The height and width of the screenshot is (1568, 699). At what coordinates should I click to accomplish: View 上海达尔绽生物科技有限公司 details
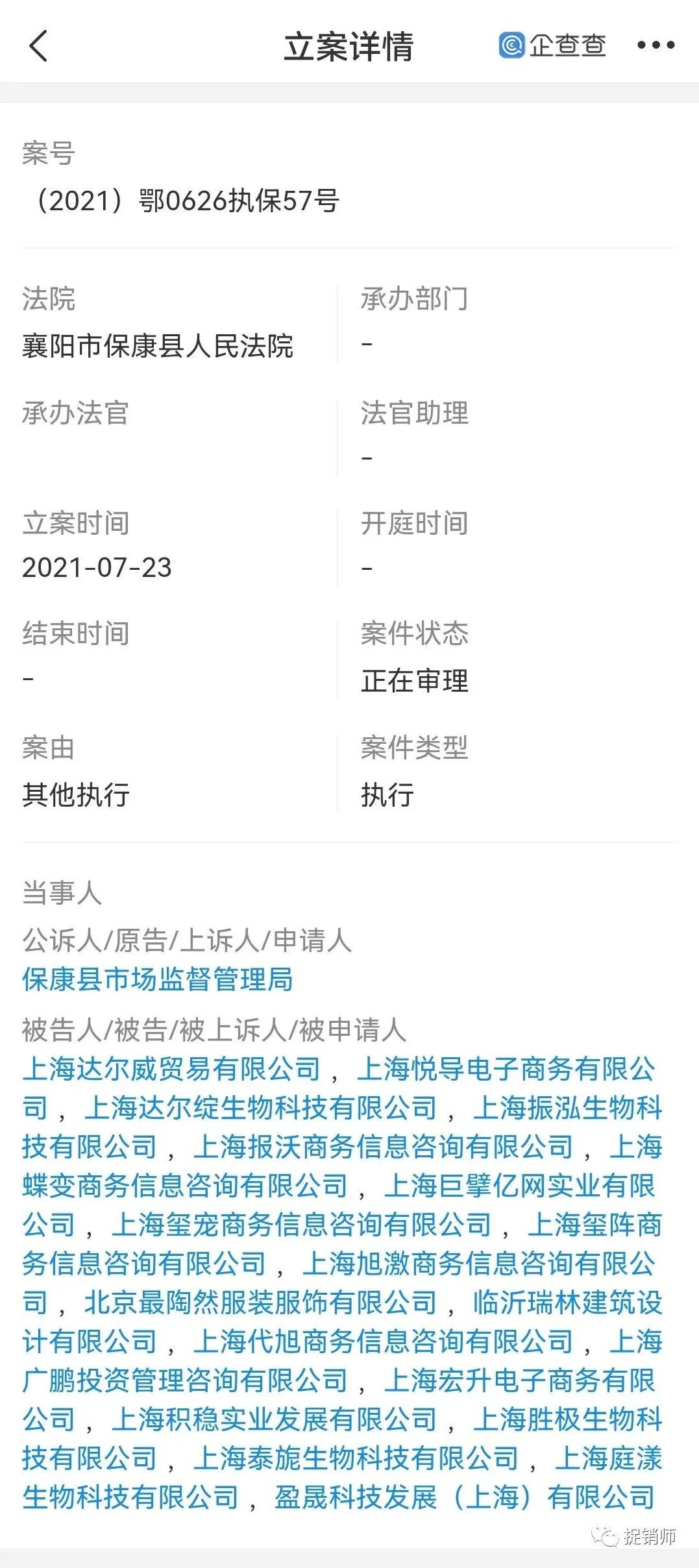point(260,1108)
